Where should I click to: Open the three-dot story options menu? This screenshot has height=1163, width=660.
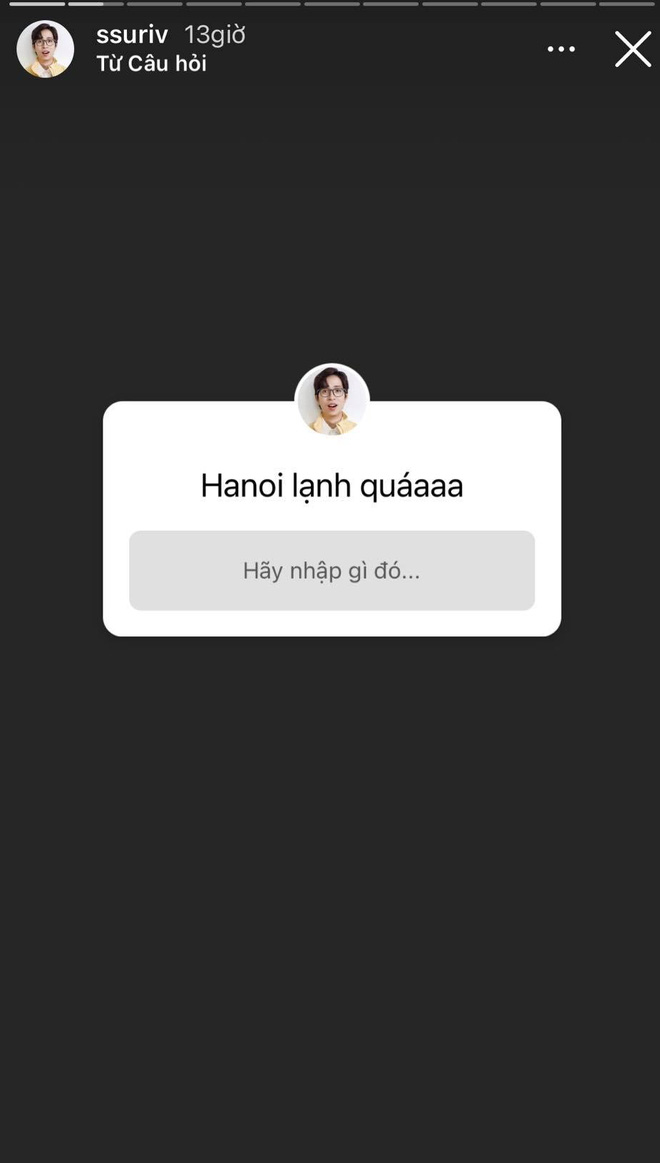point(561,49)
